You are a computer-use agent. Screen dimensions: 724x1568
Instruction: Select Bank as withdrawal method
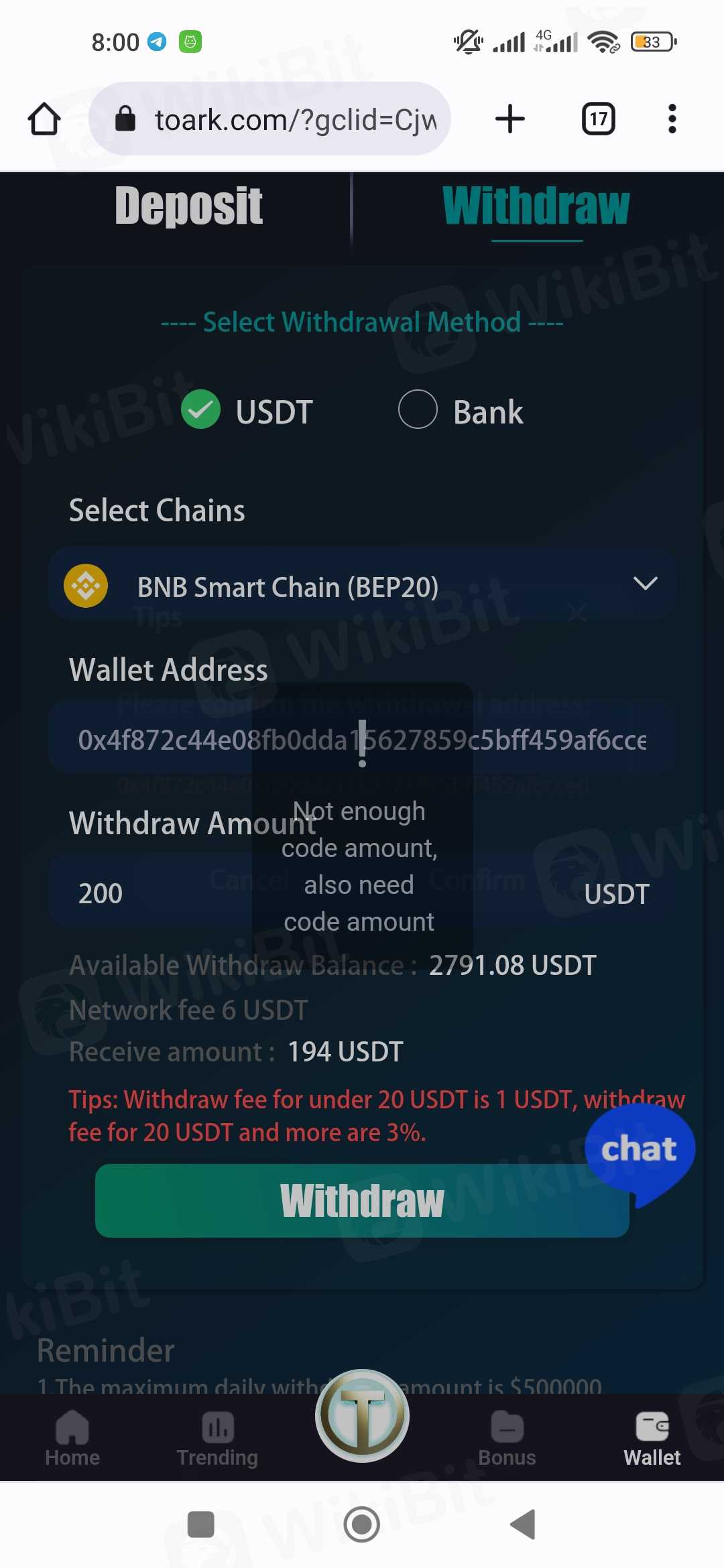coord(418,409)
